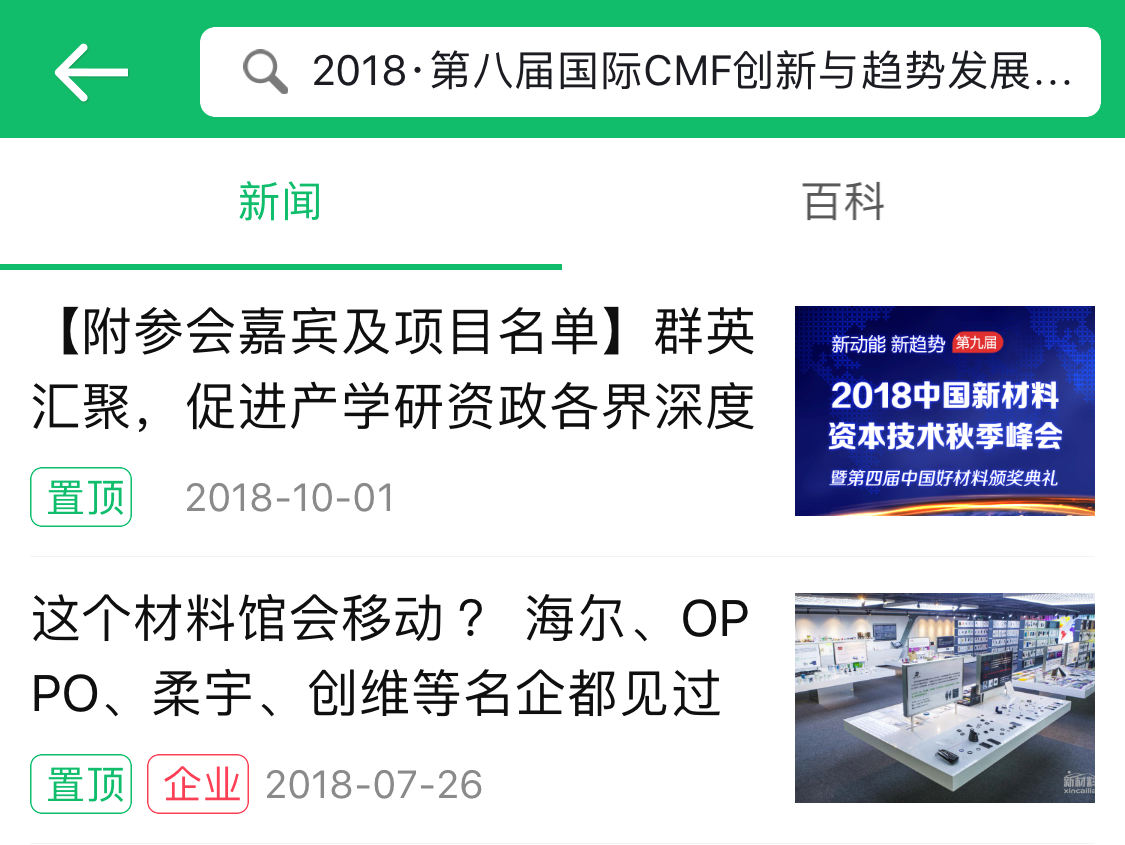1125x845 pixels.
Task: Open the 2018中国新材料 summit thumbnail
Action: [944, 410]
